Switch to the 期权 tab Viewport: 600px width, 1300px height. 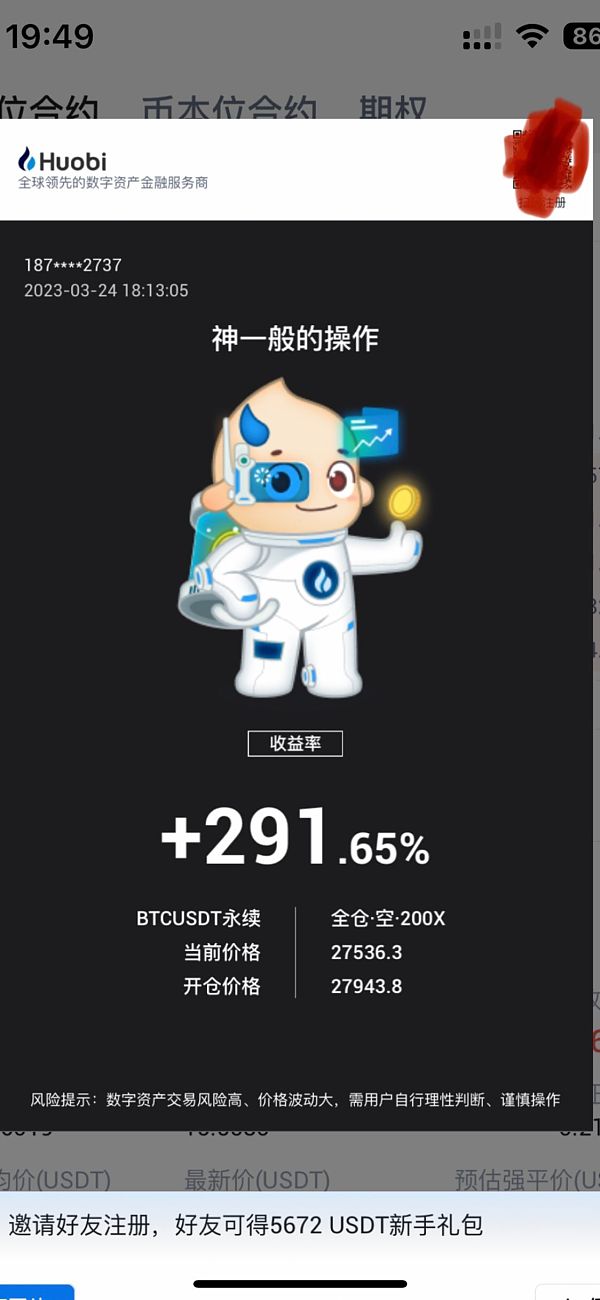393,106
